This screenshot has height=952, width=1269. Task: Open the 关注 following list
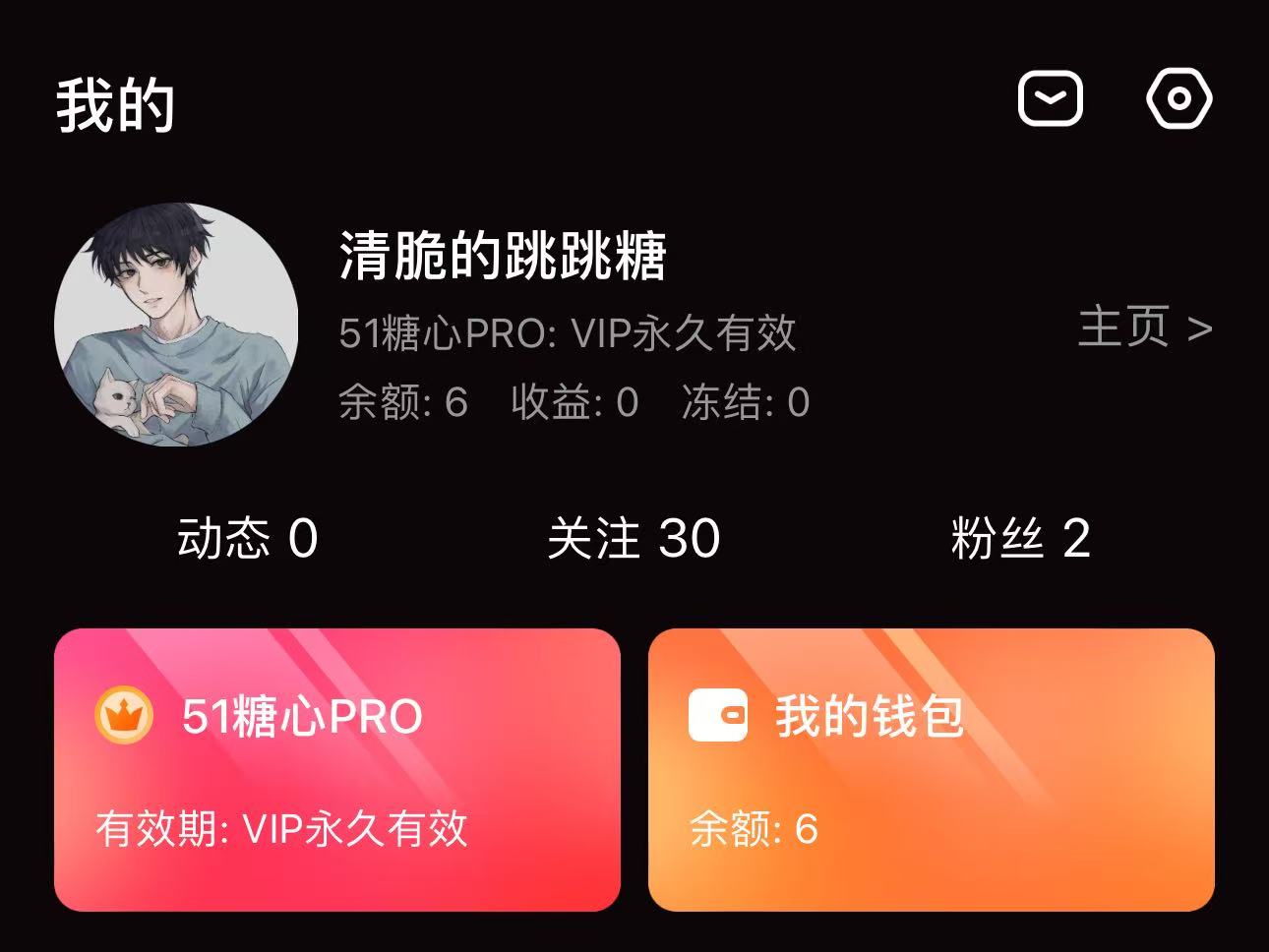[634, 538]
